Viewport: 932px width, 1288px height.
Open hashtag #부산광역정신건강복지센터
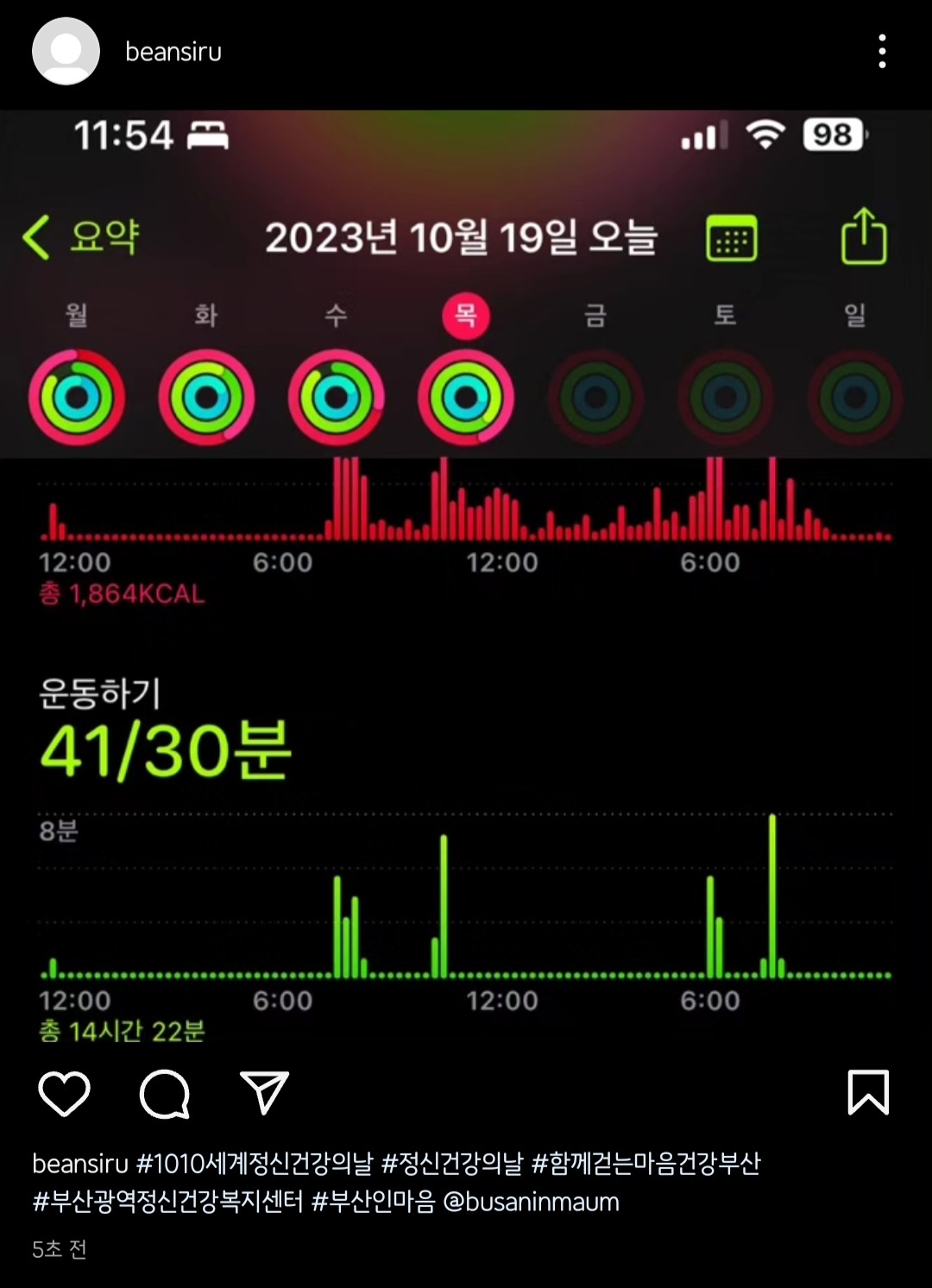(x=168, y=1202)
